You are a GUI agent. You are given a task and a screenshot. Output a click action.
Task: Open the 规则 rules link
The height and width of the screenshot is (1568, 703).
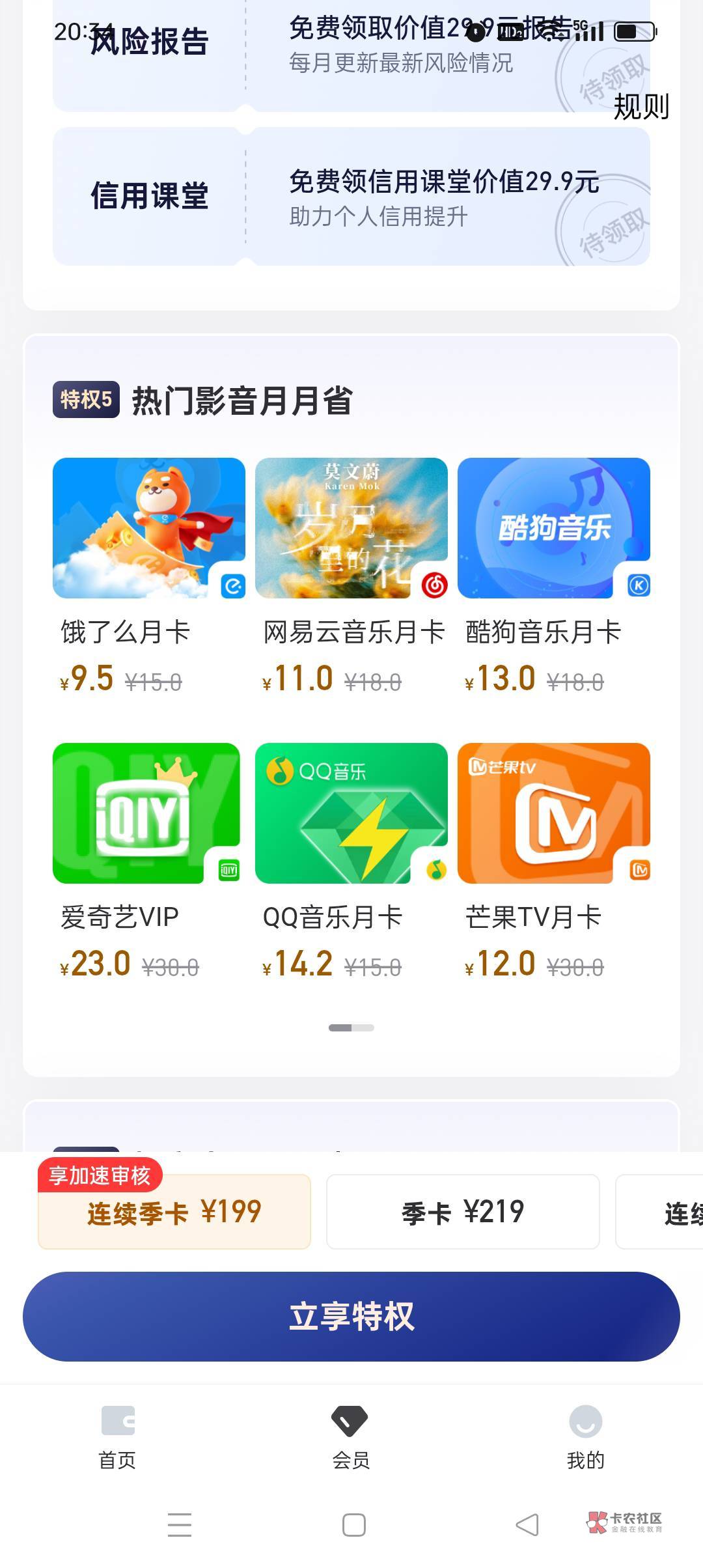point(641,107)
